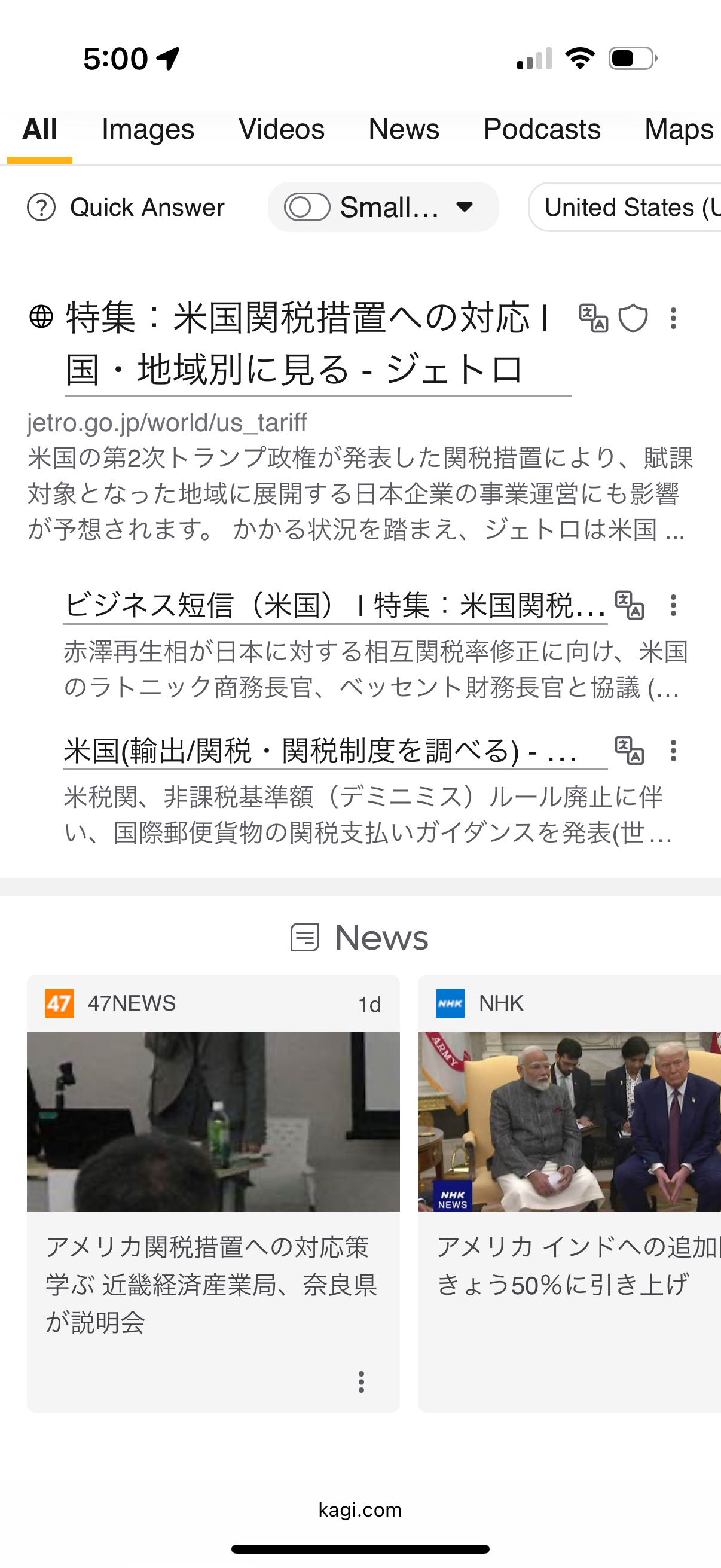
Task: Translate the 特集：米国関税措置への対応 result
Action: pyautogui.click(x=592, y=318)
